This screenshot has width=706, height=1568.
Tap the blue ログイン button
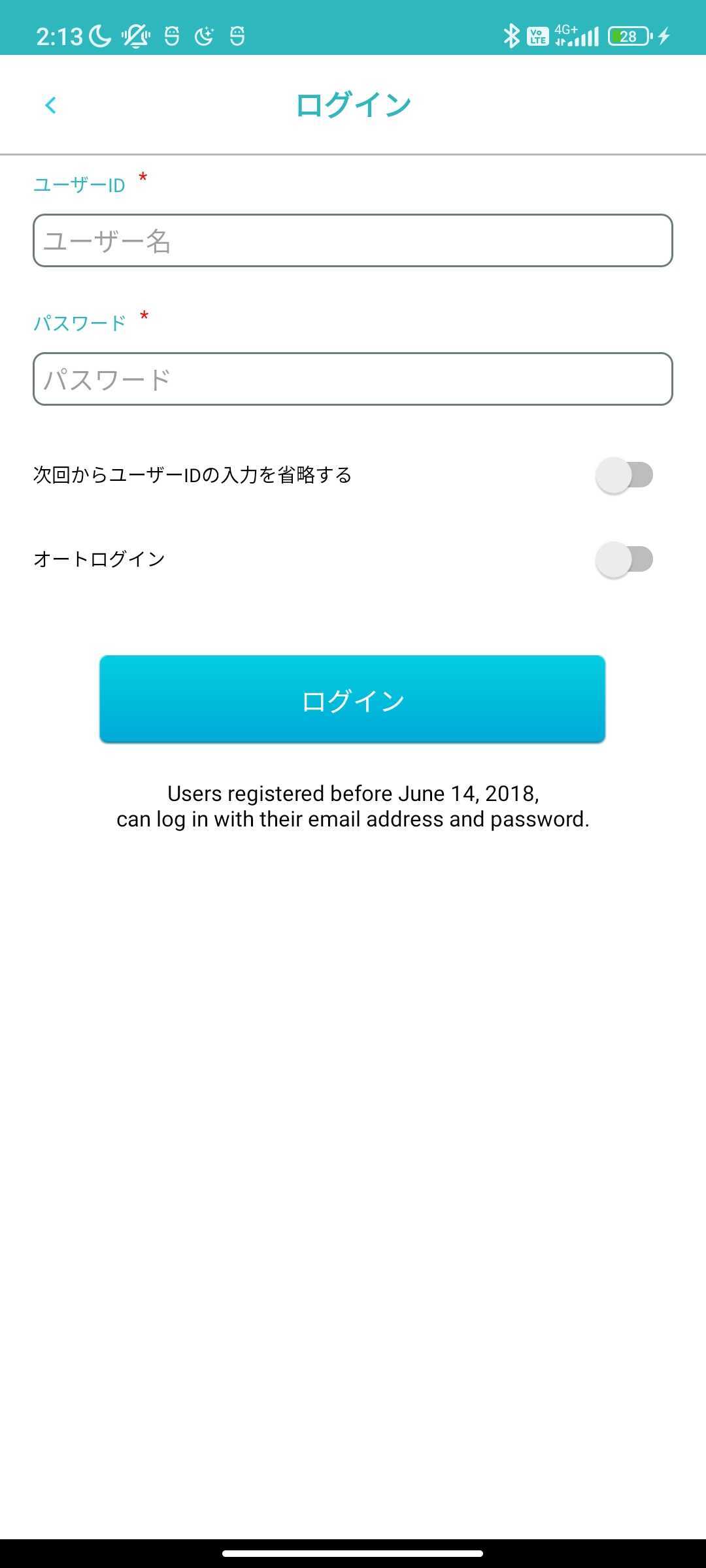click(352, 699)
